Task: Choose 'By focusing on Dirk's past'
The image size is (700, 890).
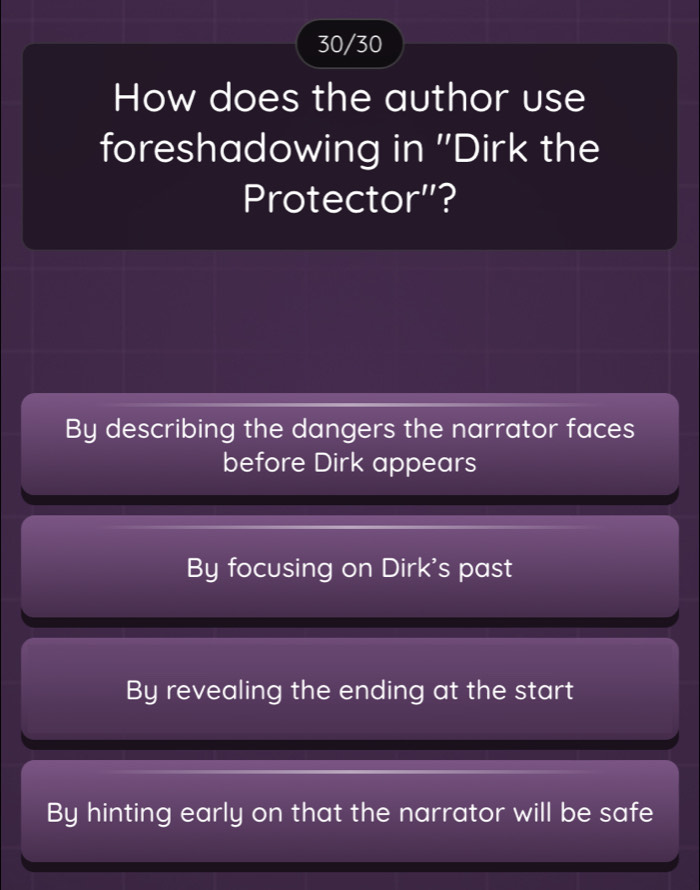Action: (x=350, y=568)
